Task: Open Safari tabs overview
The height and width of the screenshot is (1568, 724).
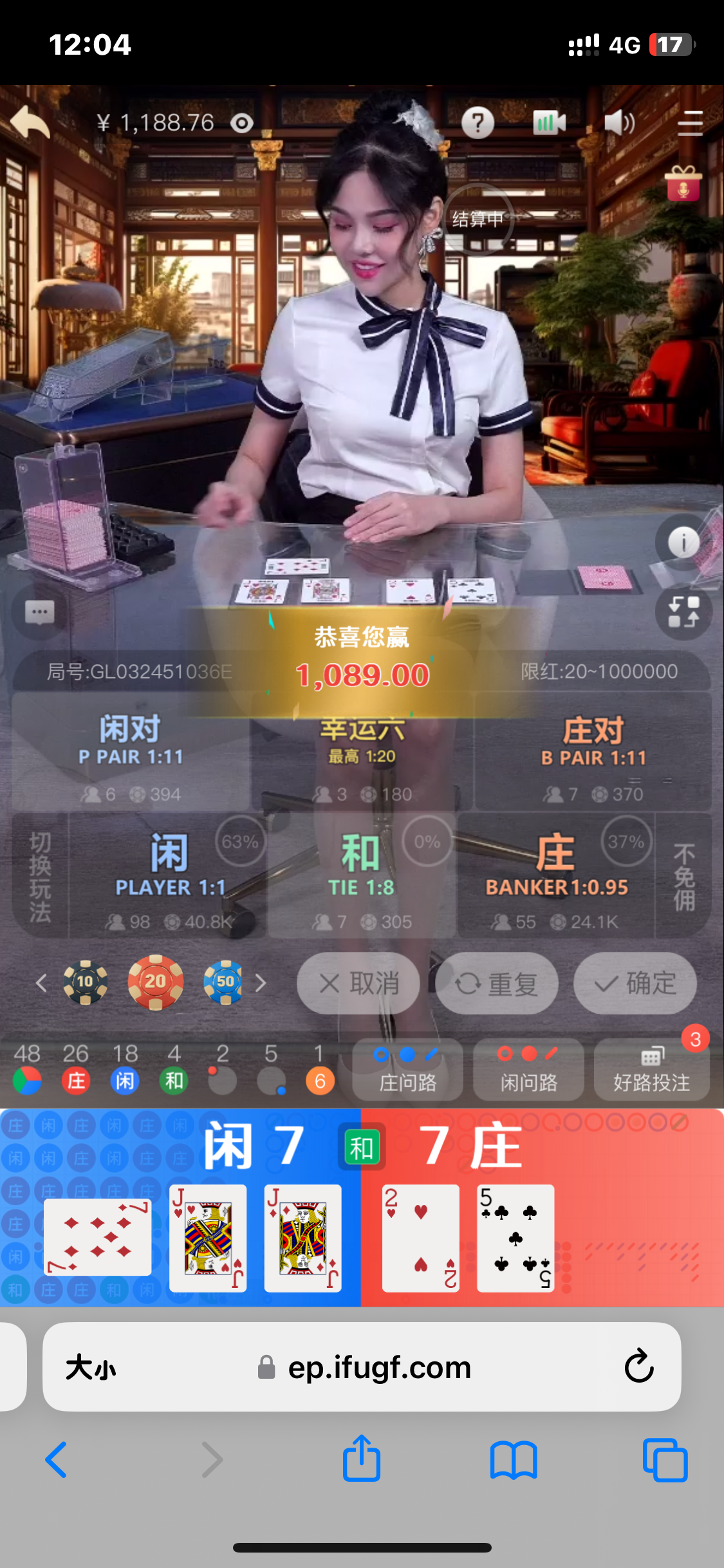Action: tap(665, 1460)
